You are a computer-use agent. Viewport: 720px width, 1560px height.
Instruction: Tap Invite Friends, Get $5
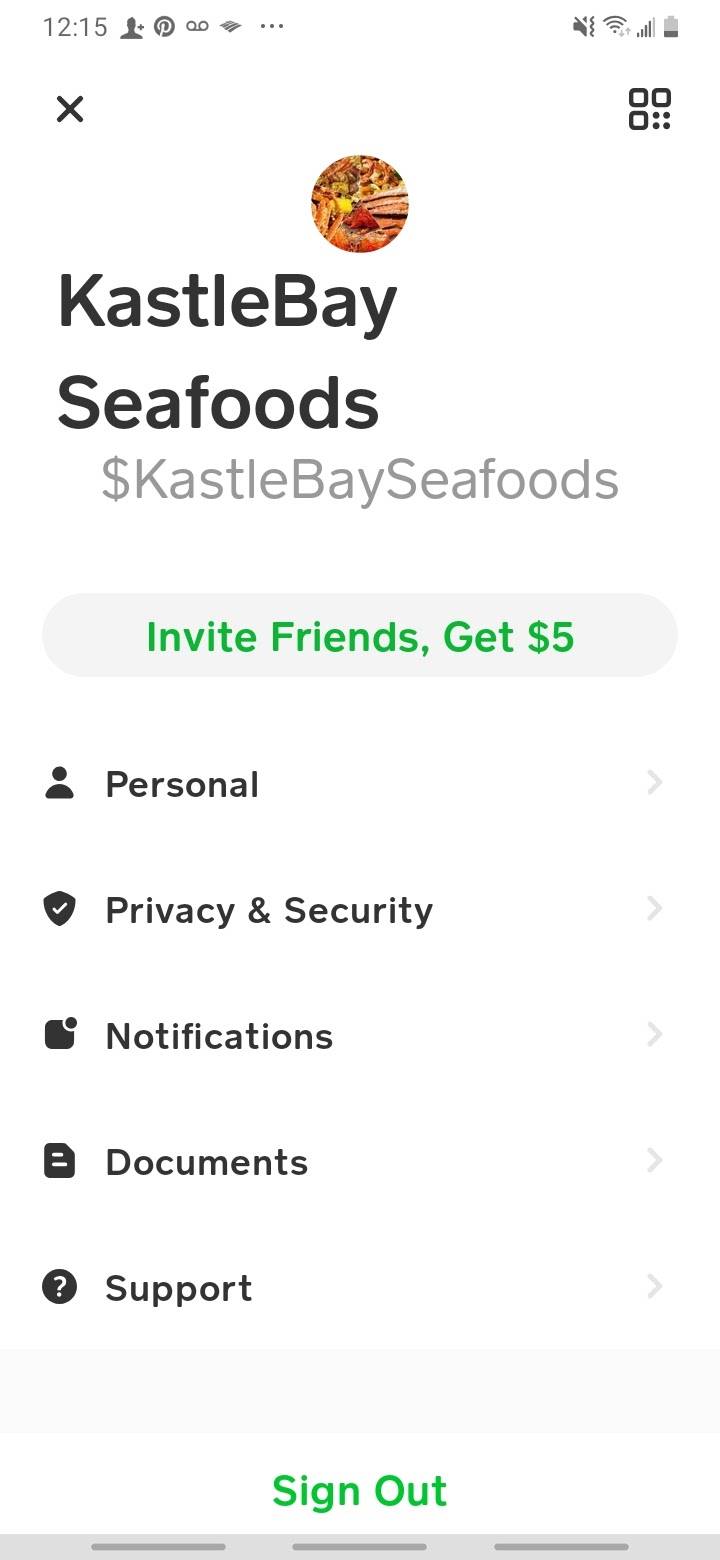pos(360,636)
